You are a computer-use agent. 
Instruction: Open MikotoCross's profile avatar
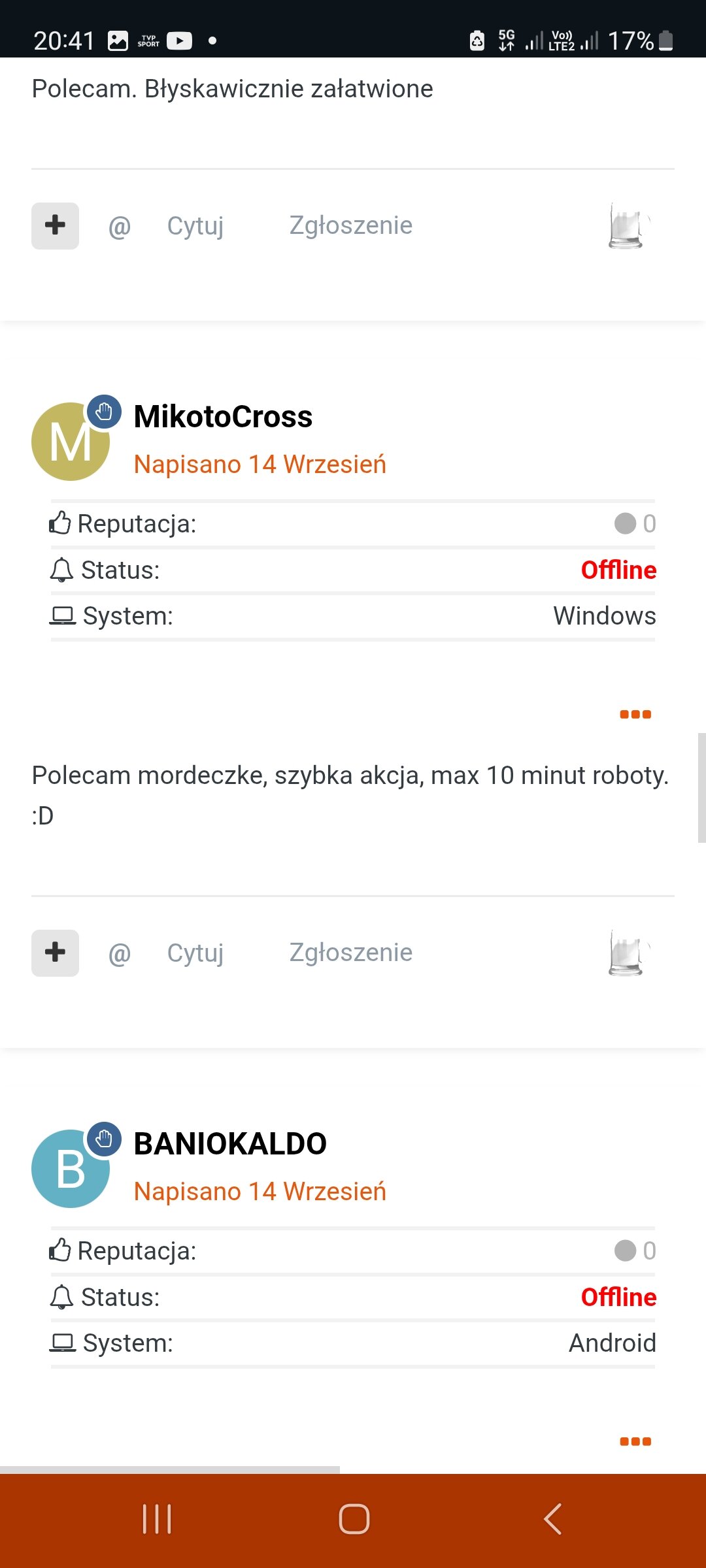[71, 442]
